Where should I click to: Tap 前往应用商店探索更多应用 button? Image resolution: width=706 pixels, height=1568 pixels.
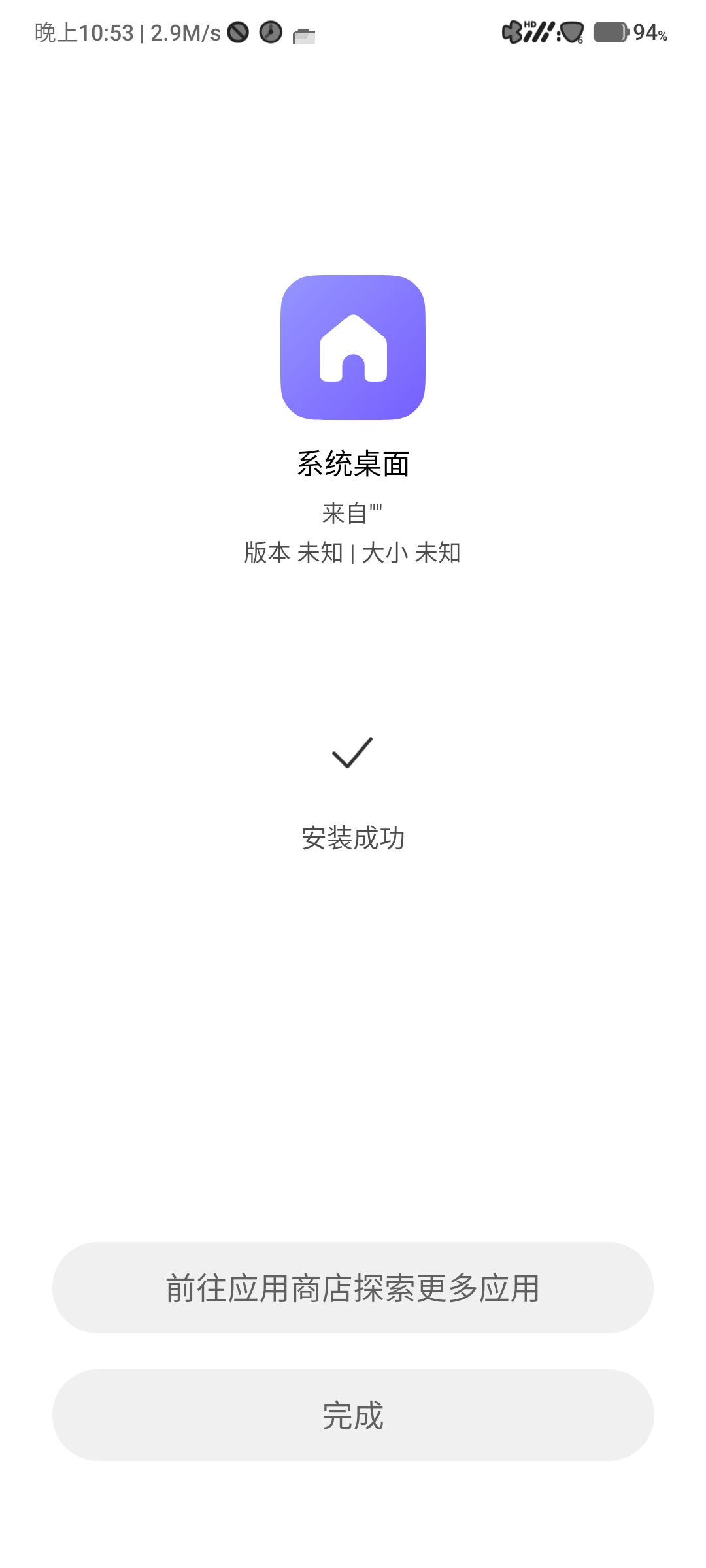point(353,1288)
